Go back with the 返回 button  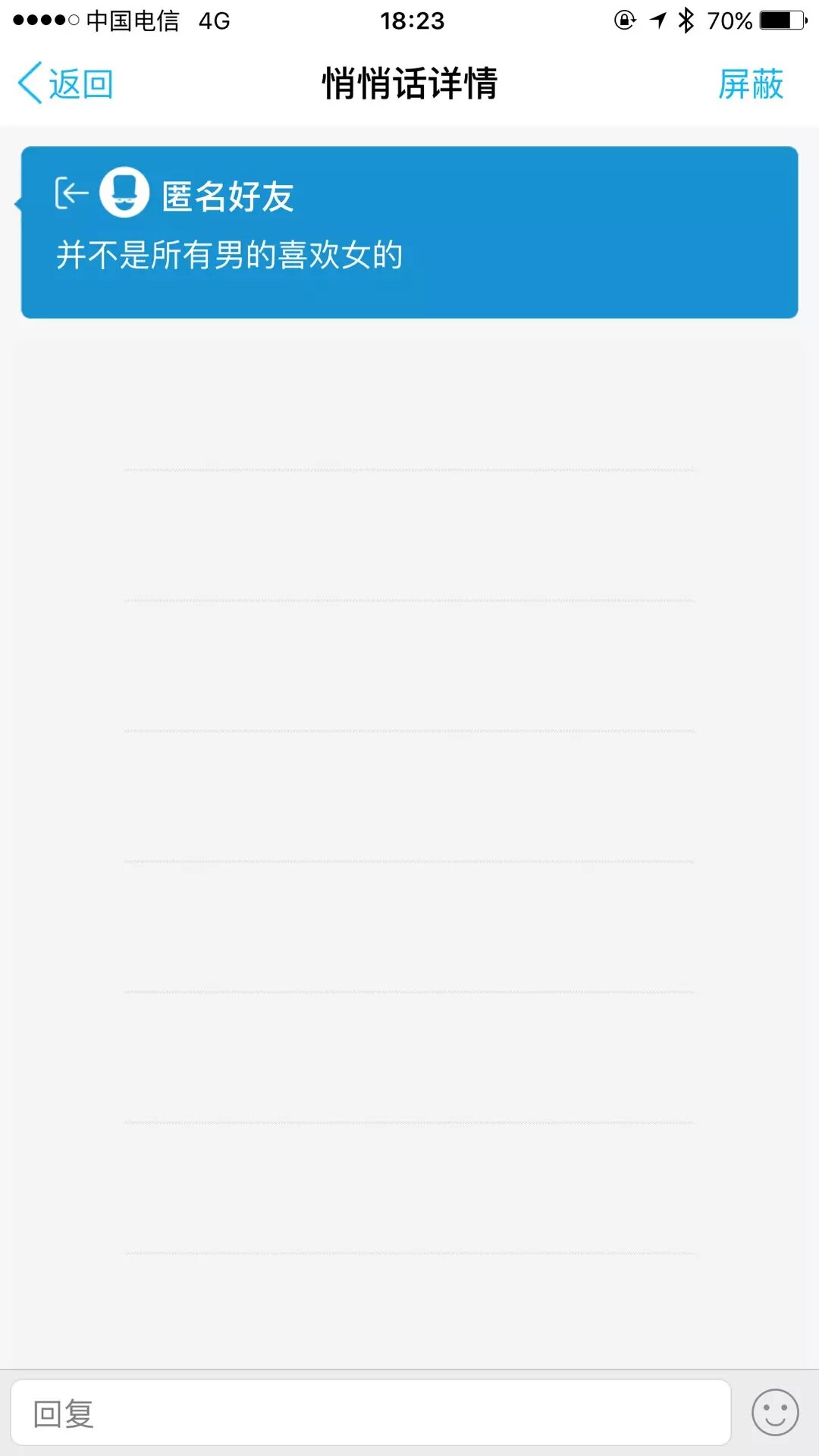66,83
